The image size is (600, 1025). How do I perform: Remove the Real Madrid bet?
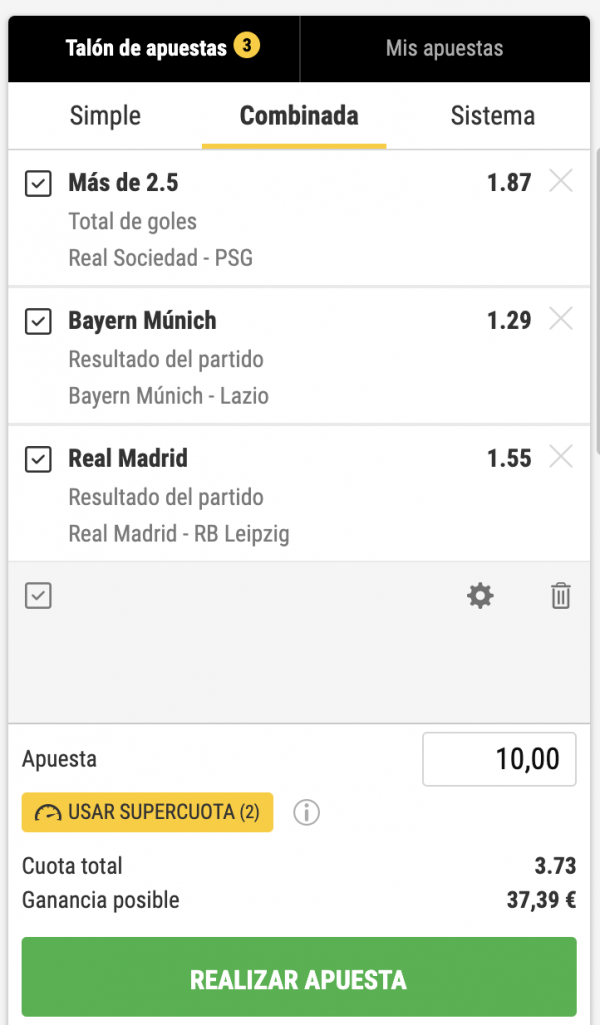561,457
